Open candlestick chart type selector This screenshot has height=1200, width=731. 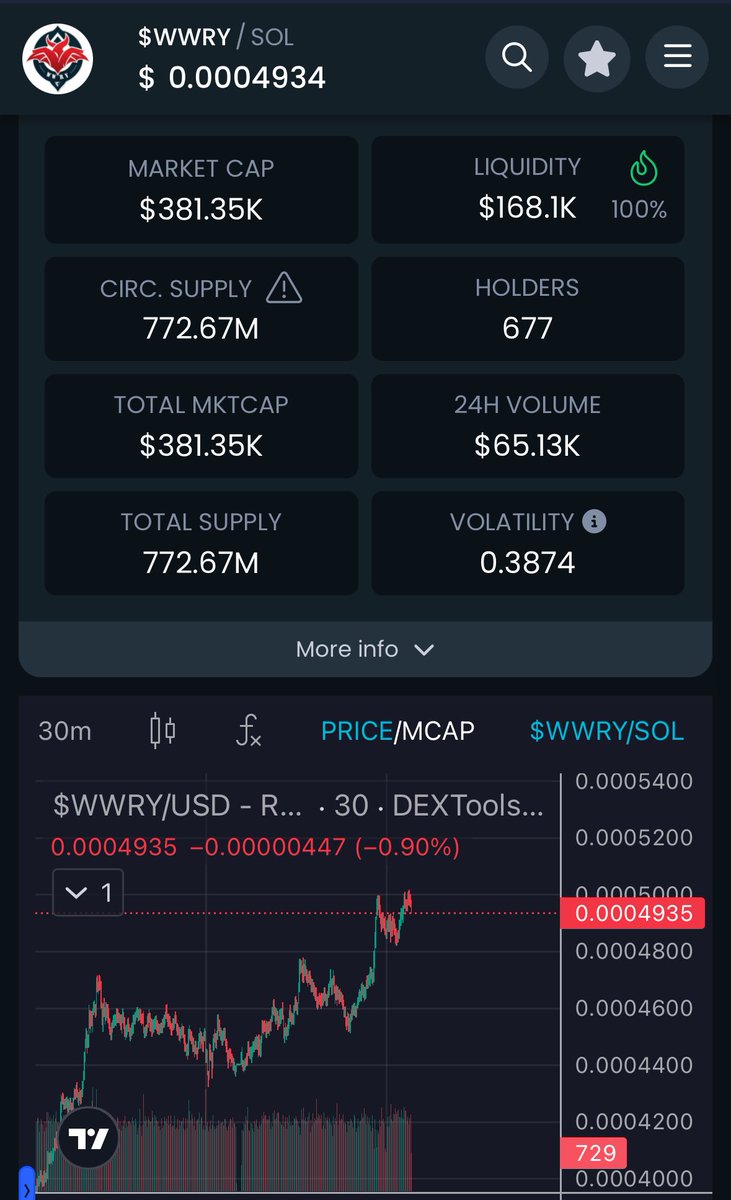[162, 731]
